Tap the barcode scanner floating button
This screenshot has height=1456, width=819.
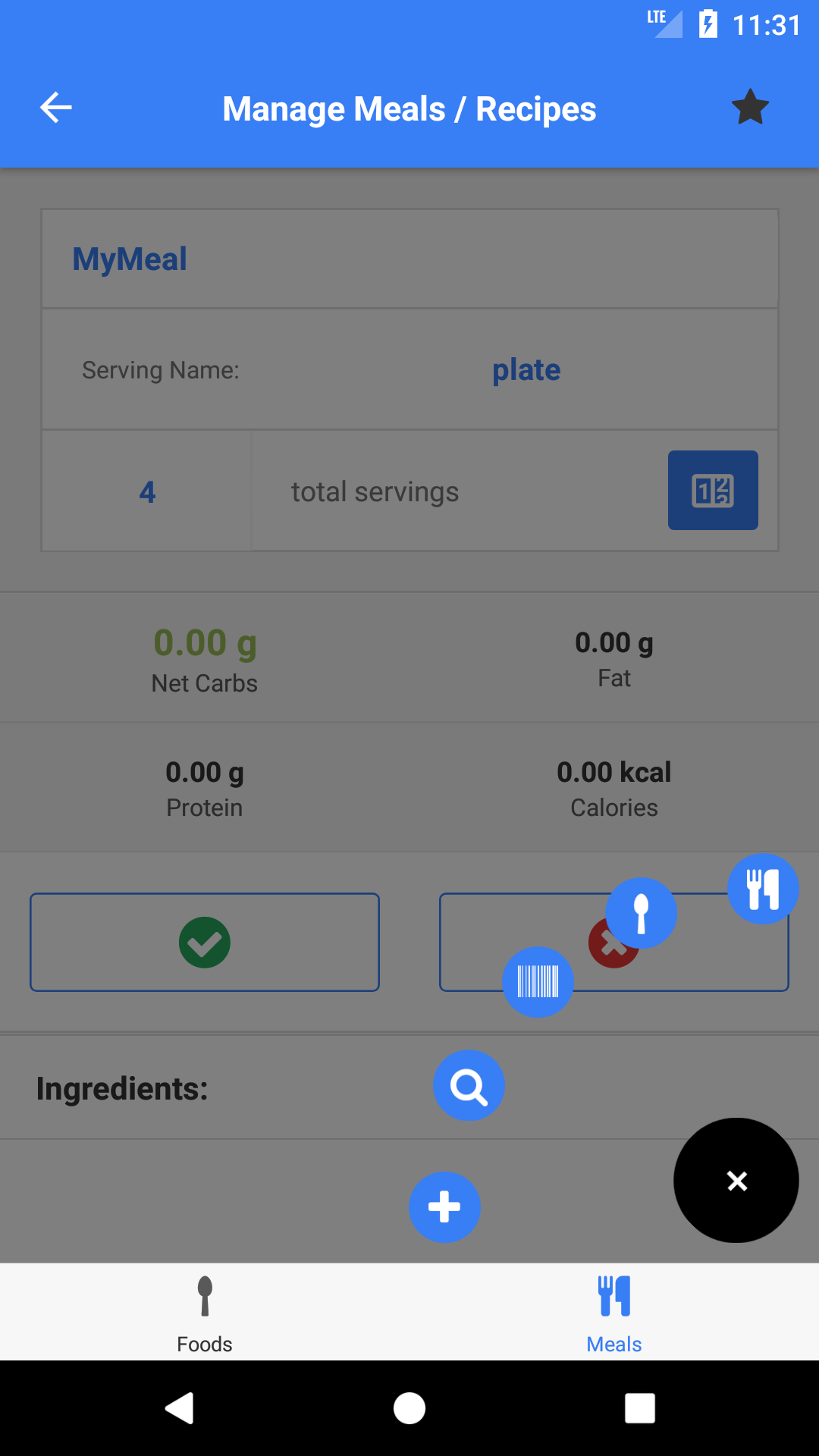[538, 981]
